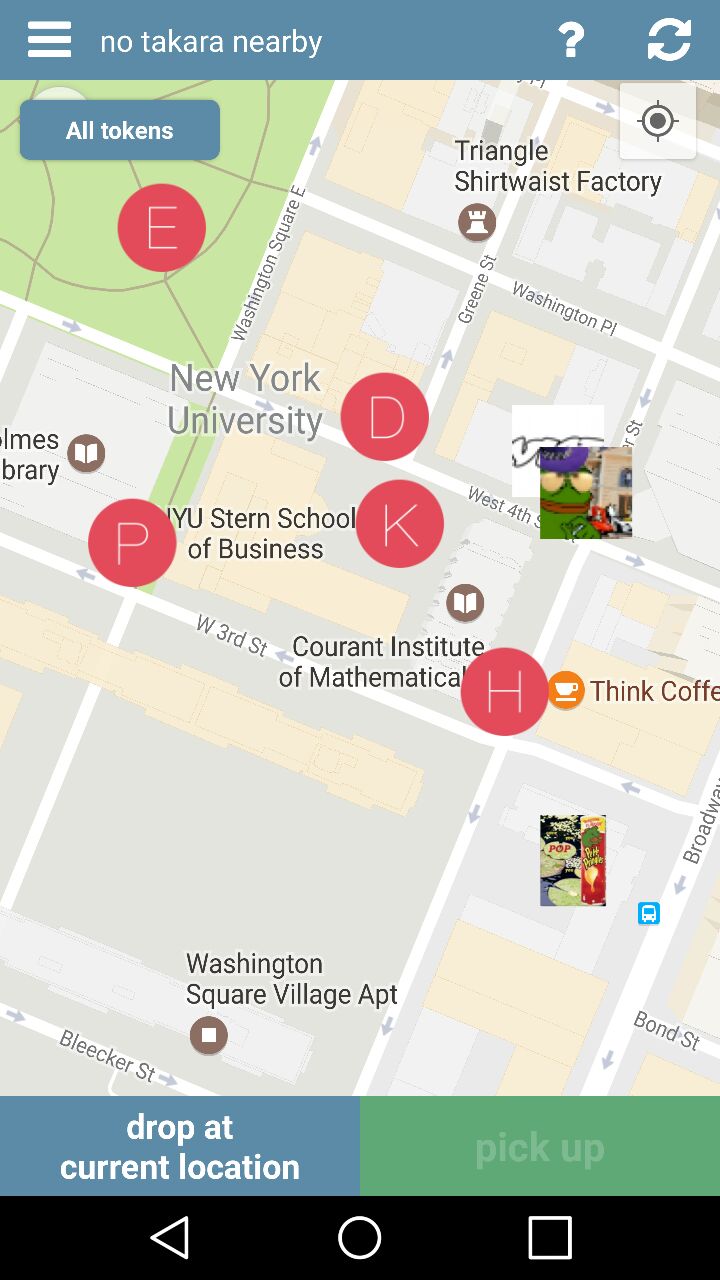The height and width of the screenshot is (1280, 720).
Task: Open the help question mark
Action: point(571,40)
